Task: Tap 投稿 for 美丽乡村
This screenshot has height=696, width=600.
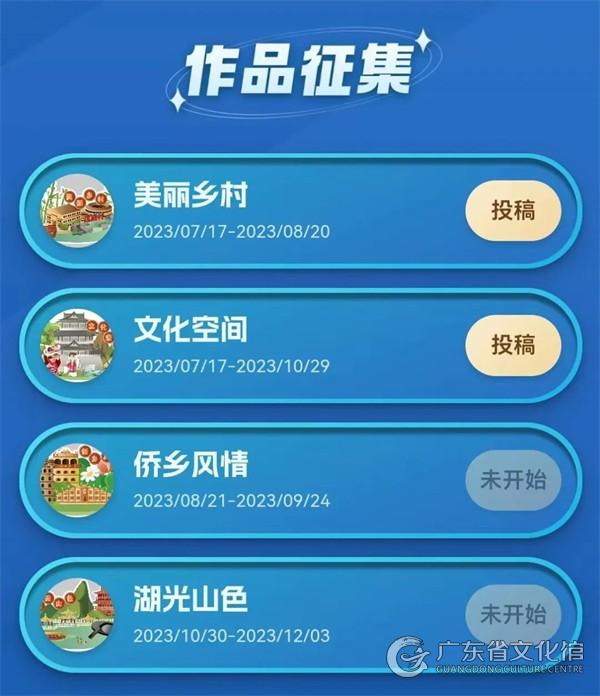Action: [513, 210]
